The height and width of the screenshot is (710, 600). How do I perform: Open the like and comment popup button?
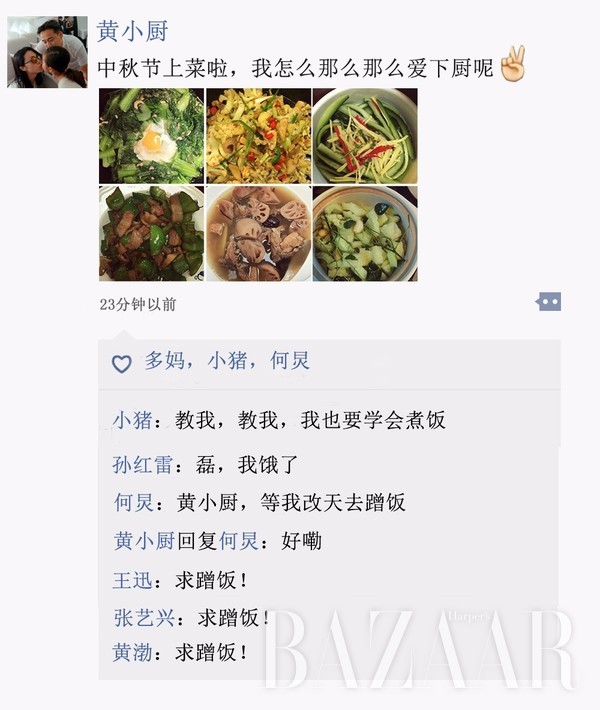pyautogui.click(x=549, y=301)
